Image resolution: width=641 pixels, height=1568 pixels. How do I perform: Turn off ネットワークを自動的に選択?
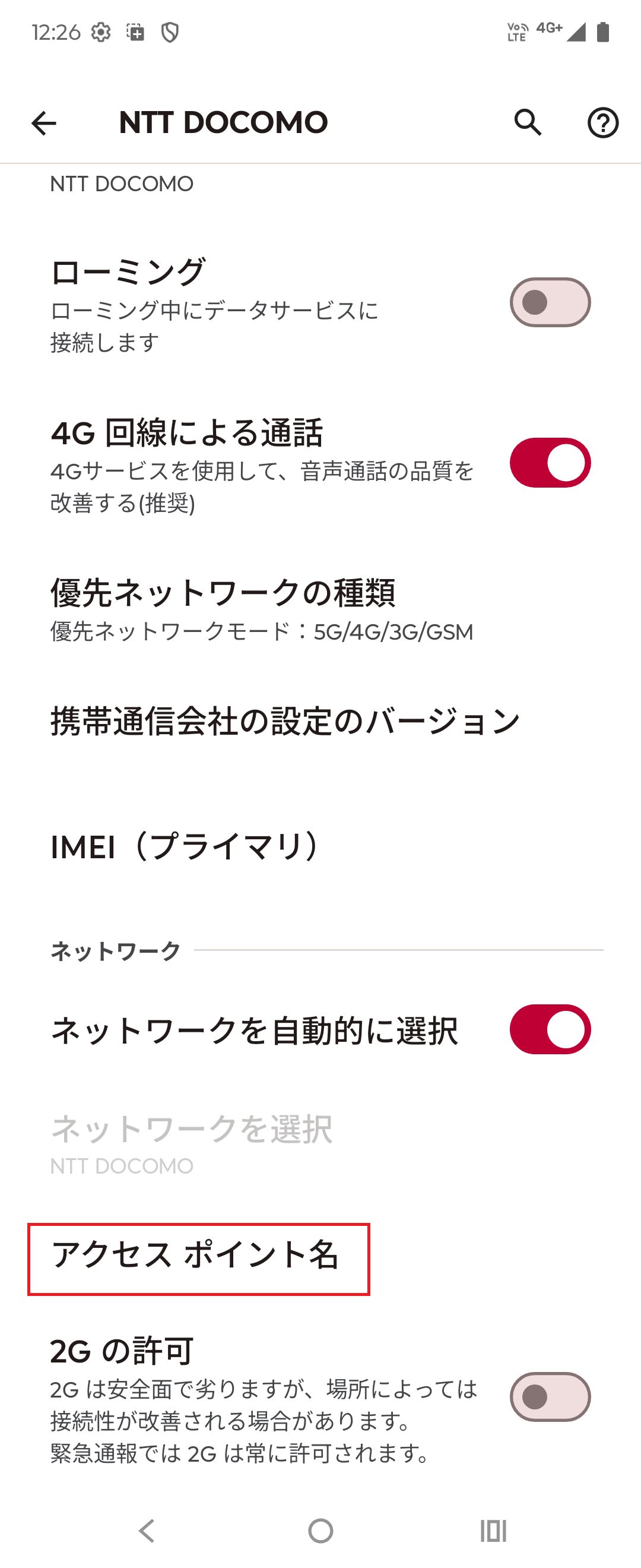(x=549, y=1029)
